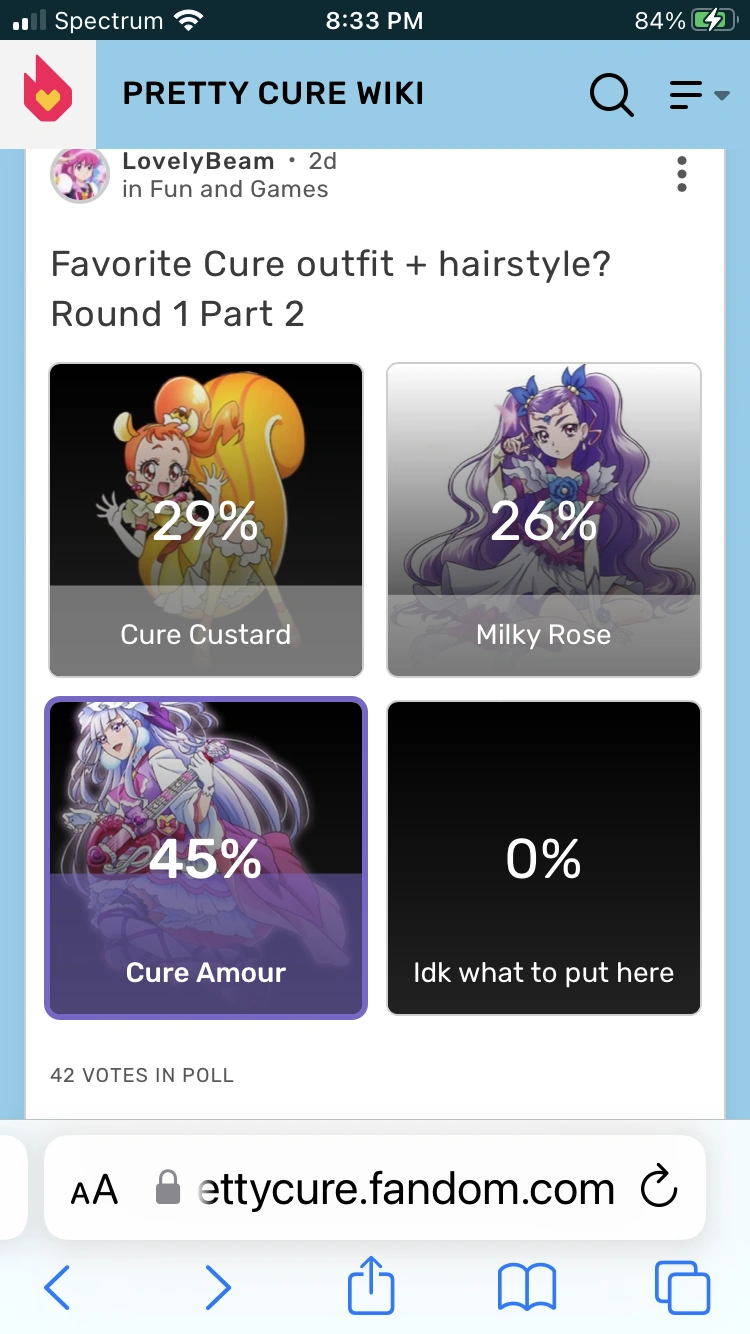Viewport: 750px width, 1334px height.
Task: Select the Cure Amour poll option
Action: point(205,858)
